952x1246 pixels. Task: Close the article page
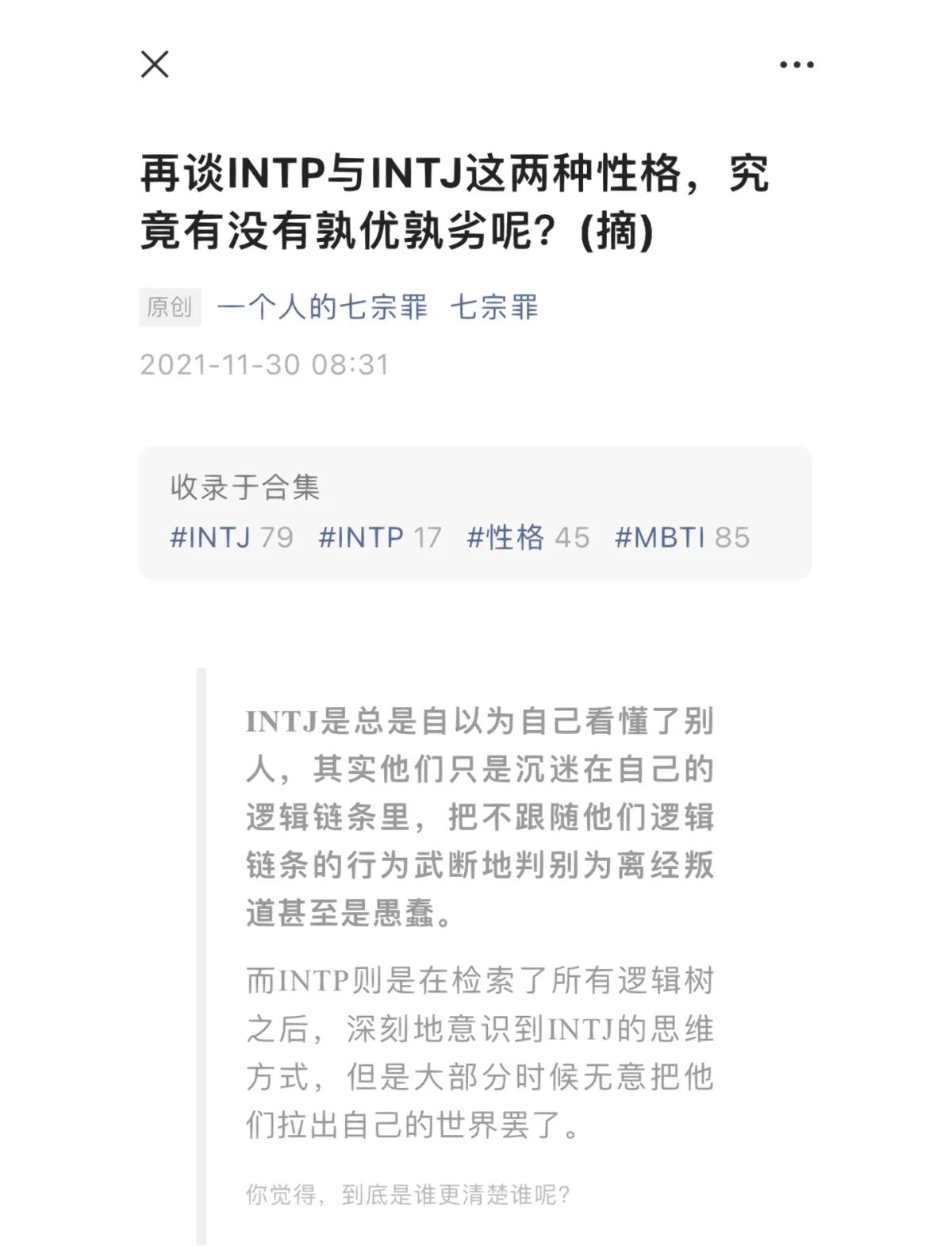point(155,64)
